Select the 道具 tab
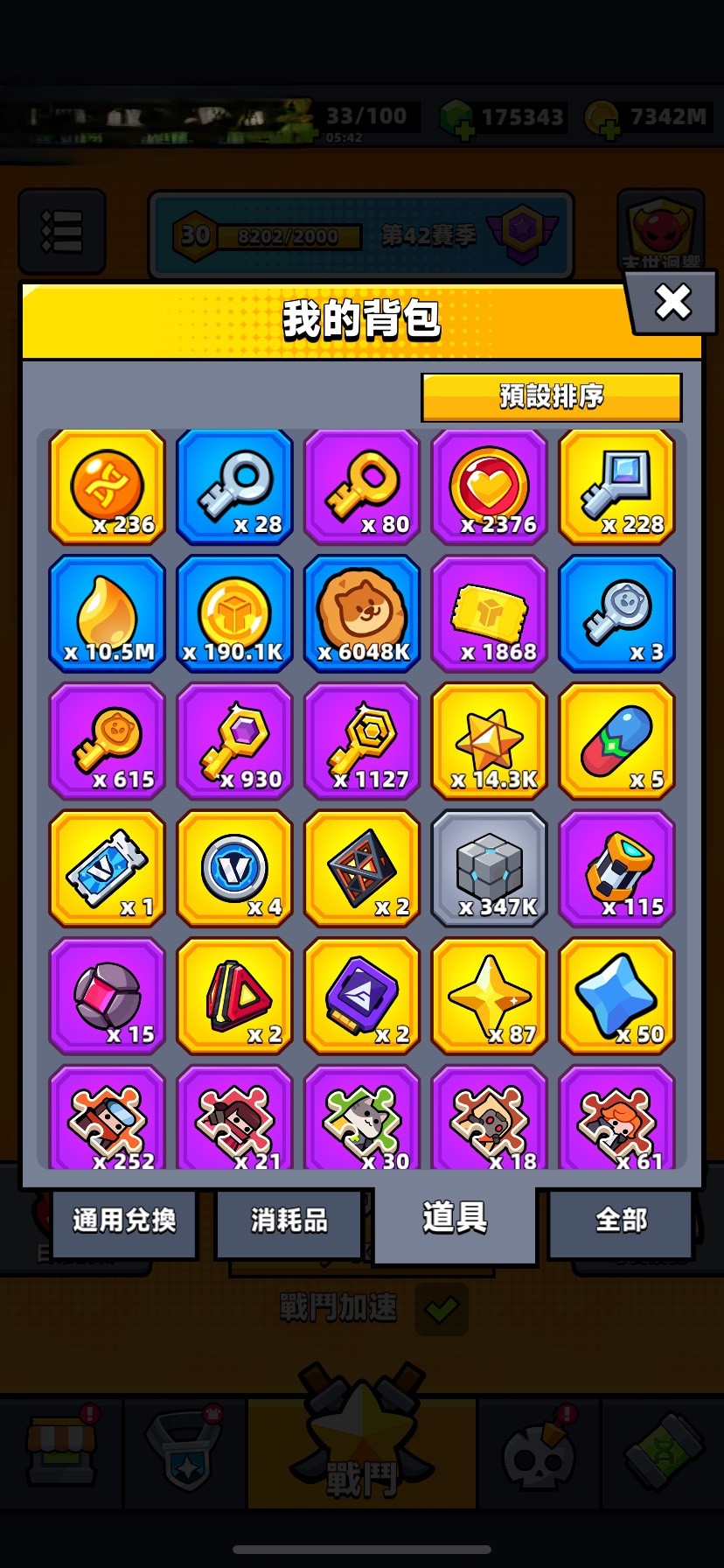 (x=455, y=1218)
